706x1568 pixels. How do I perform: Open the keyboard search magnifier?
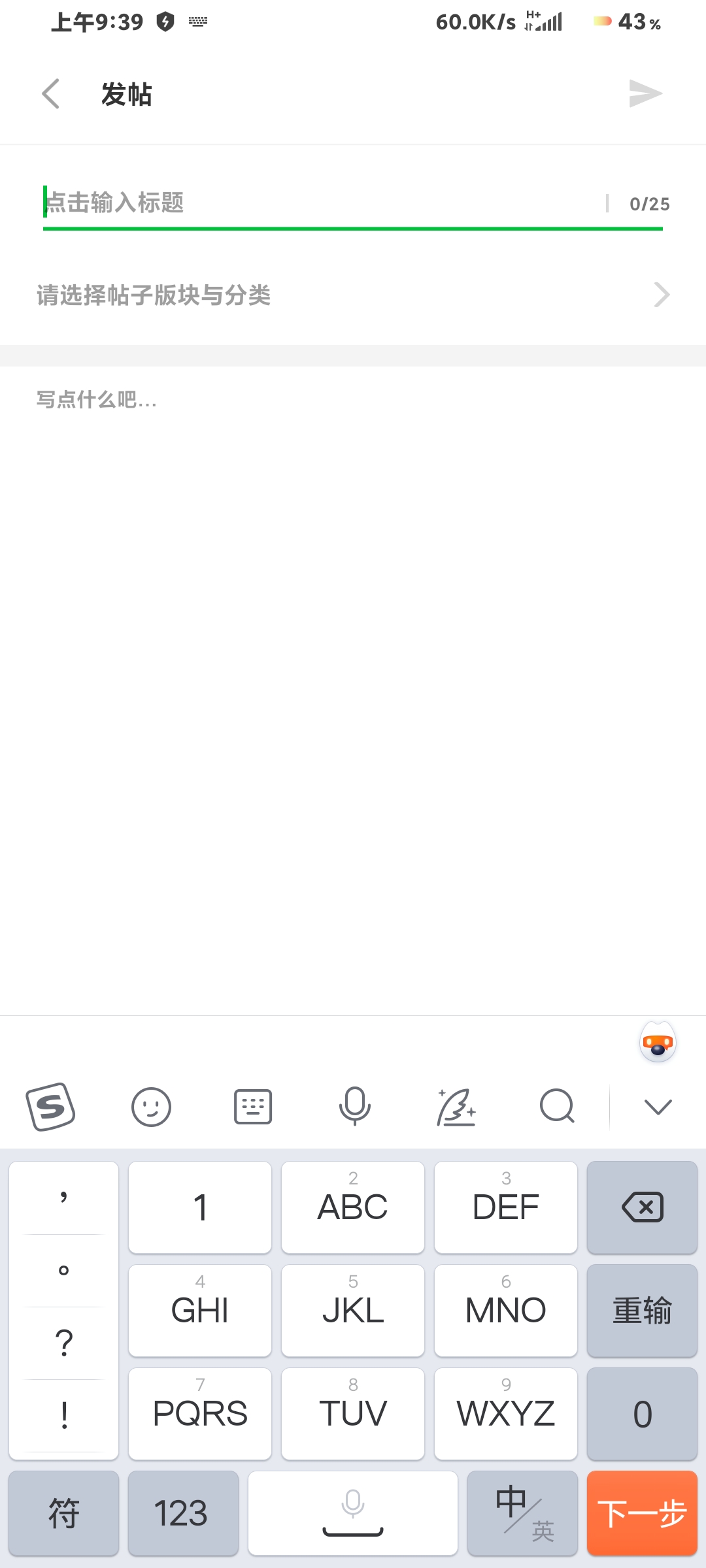pos(557,1106)
